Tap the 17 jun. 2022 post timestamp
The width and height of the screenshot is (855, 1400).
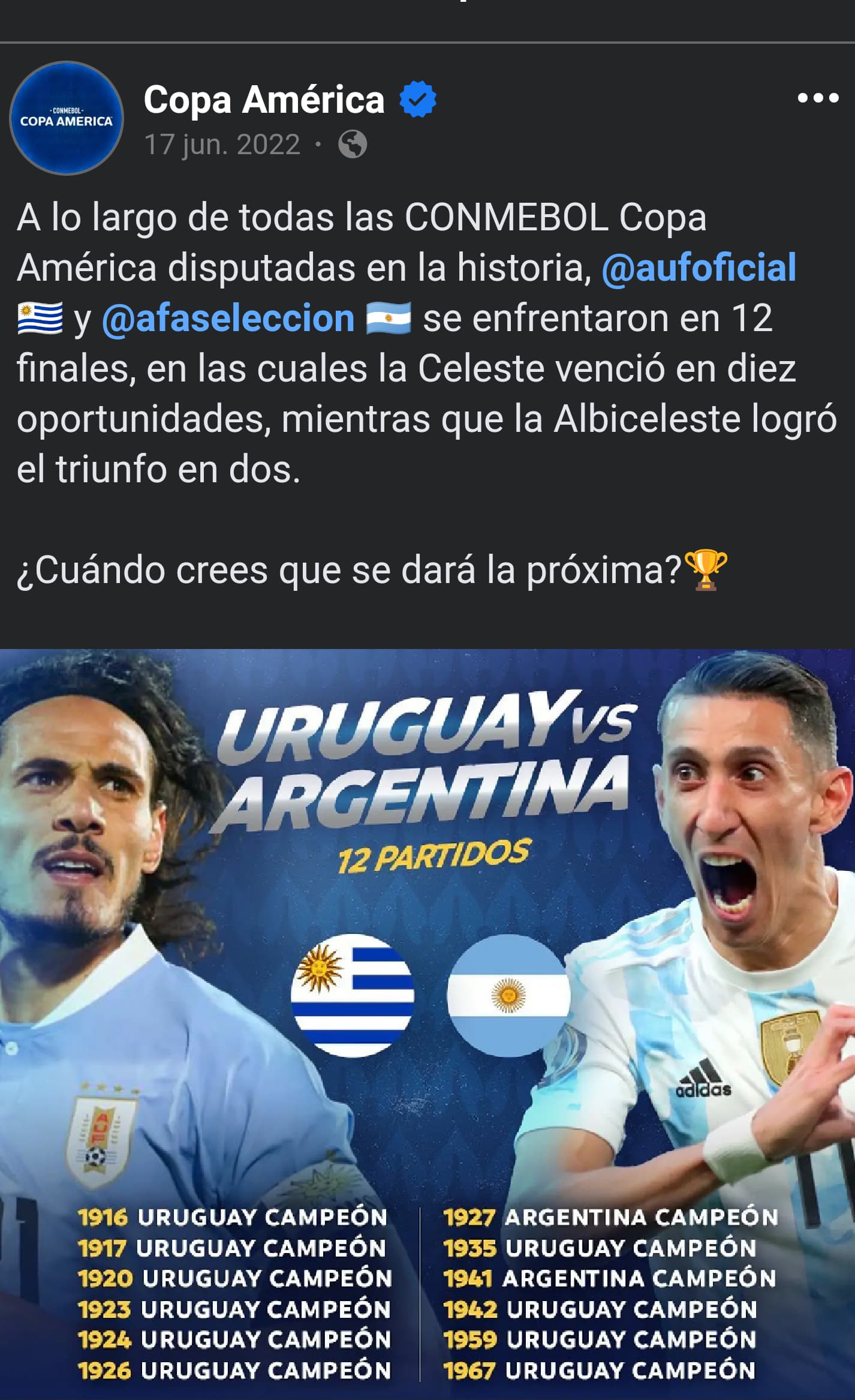point(222,145)
